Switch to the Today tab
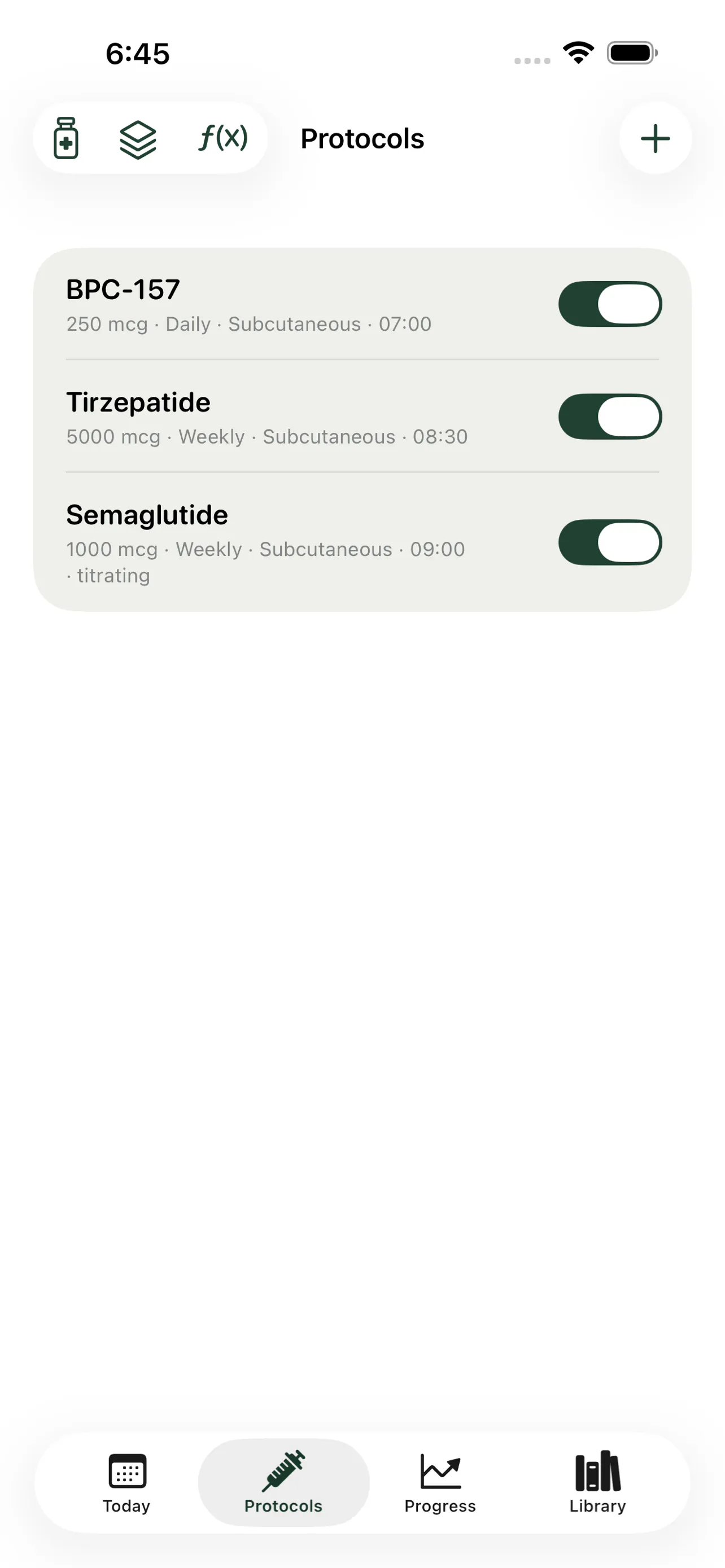This screenshot has height=1568, width=725. pos(126,1483)
